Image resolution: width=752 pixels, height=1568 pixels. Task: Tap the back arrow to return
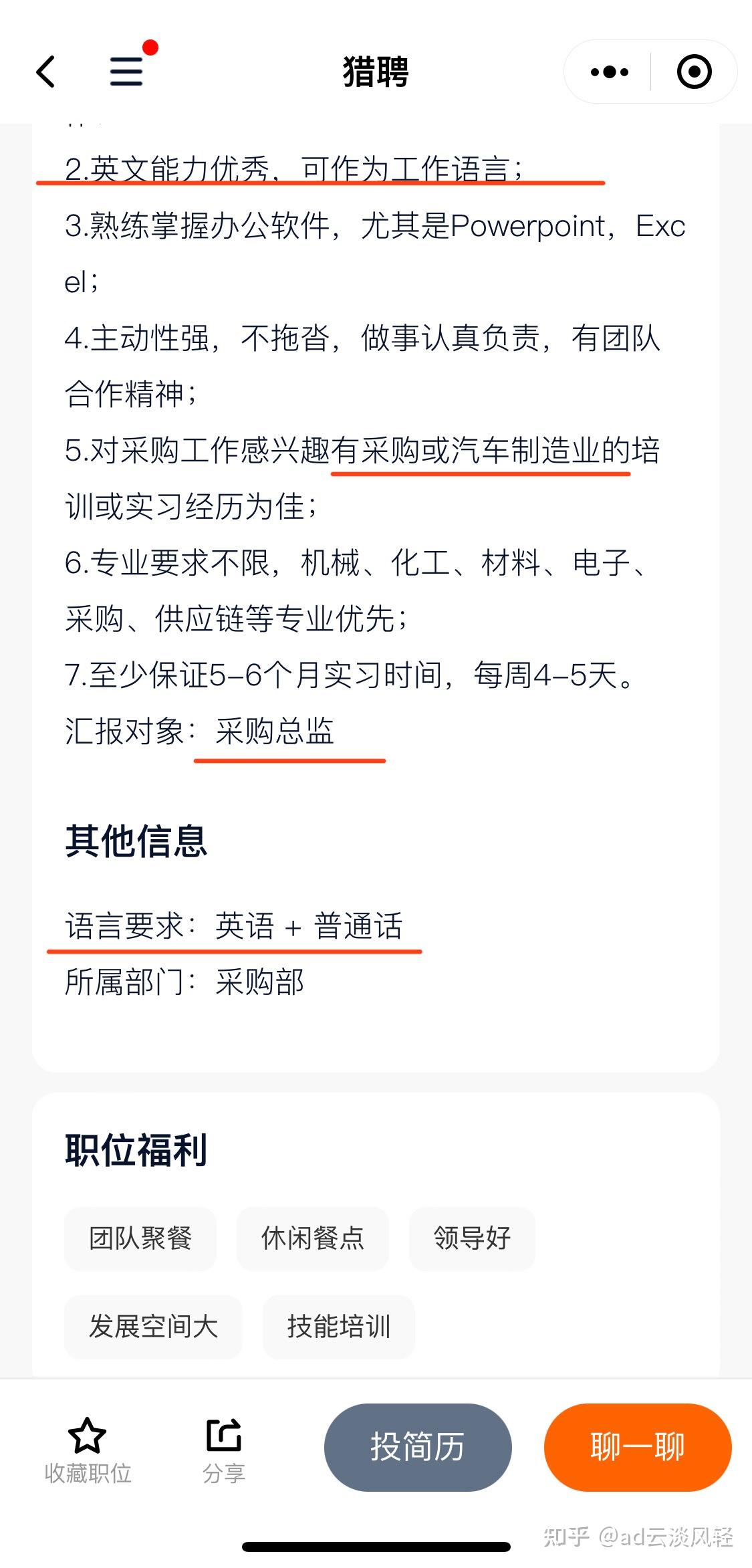tap(45, 72)
